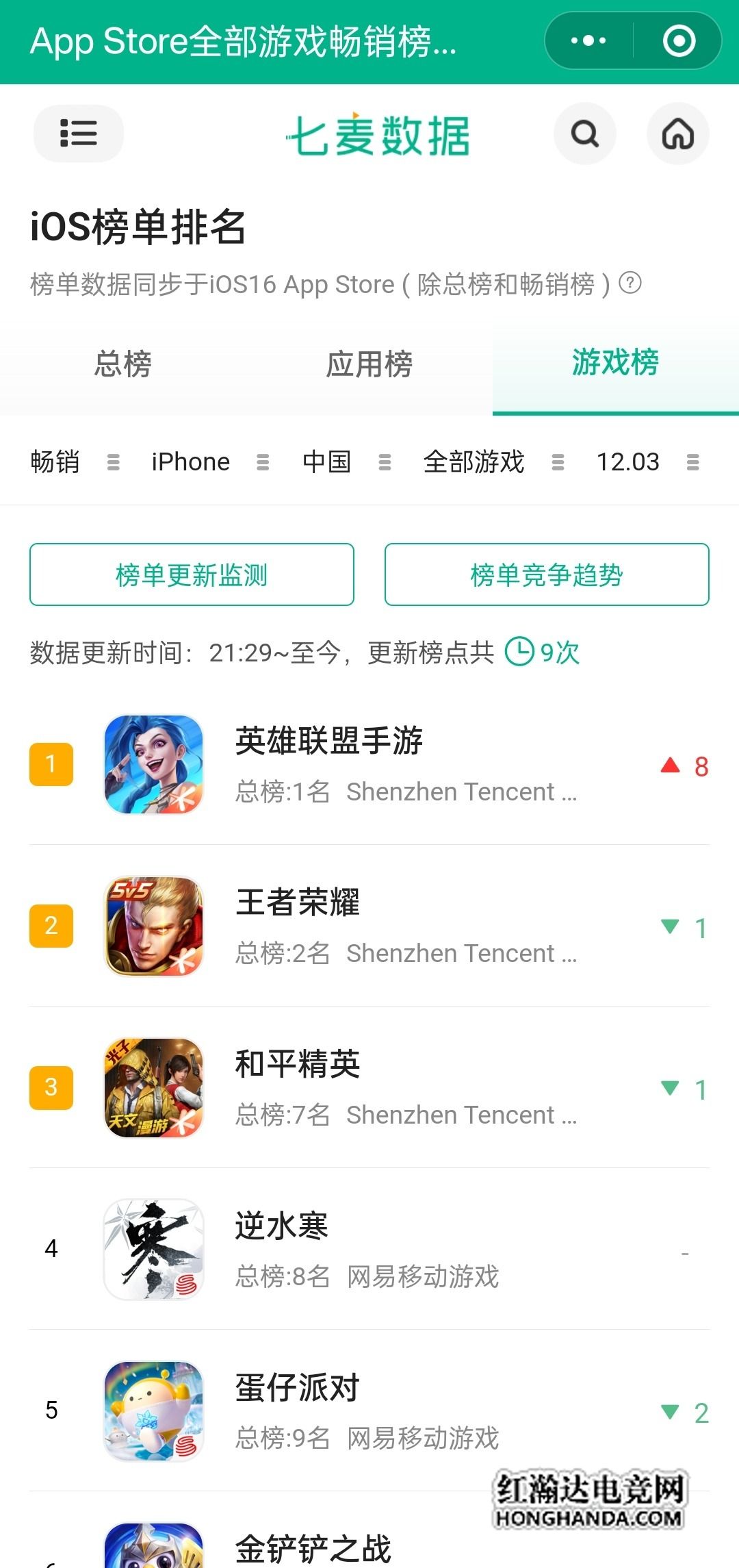The width and height of the screenshot is (739, 1568).
Task: Open the search icon
Action: 585,134
